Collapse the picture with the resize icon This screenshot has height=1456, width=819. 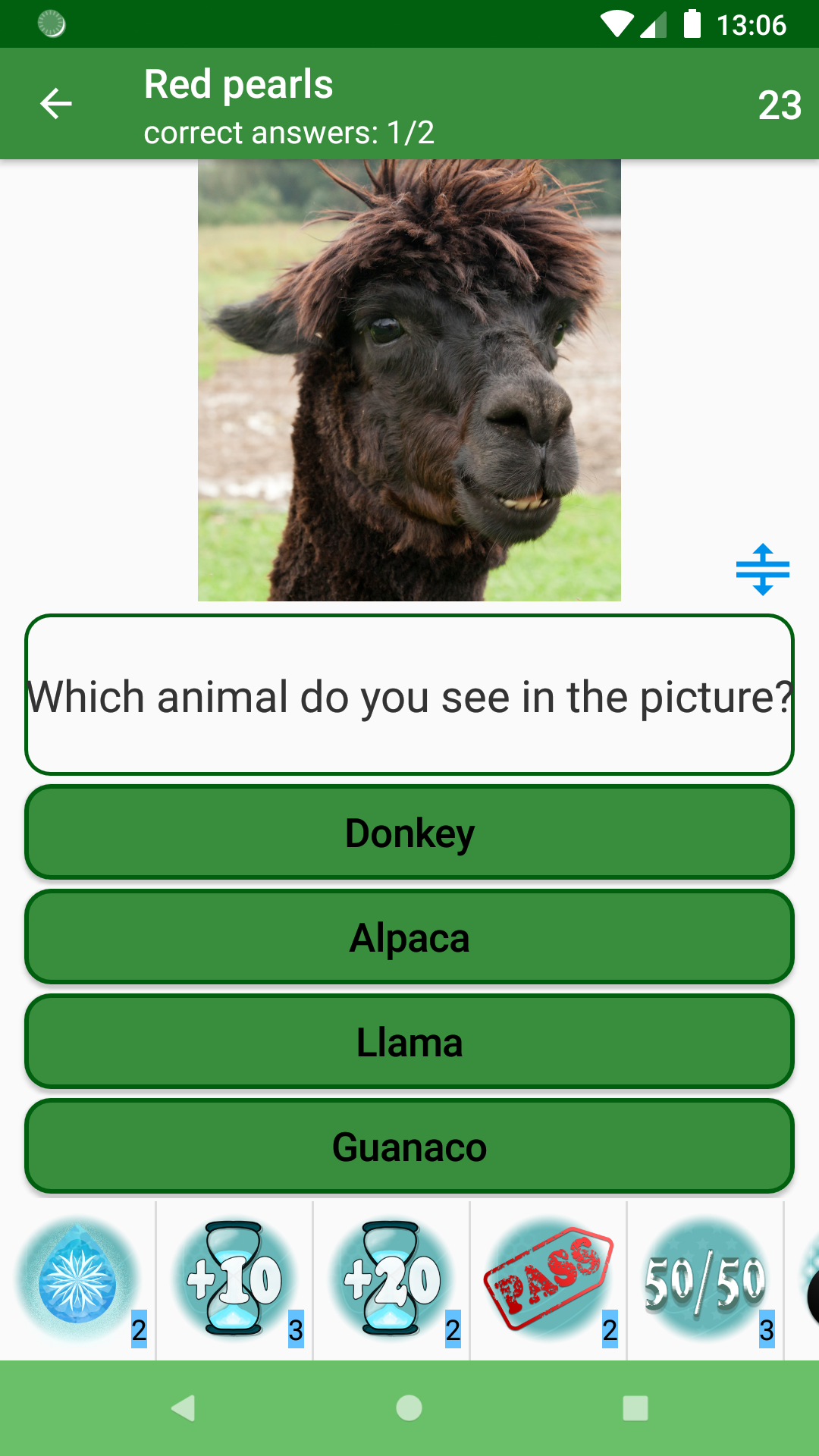[x=762, y=570]
